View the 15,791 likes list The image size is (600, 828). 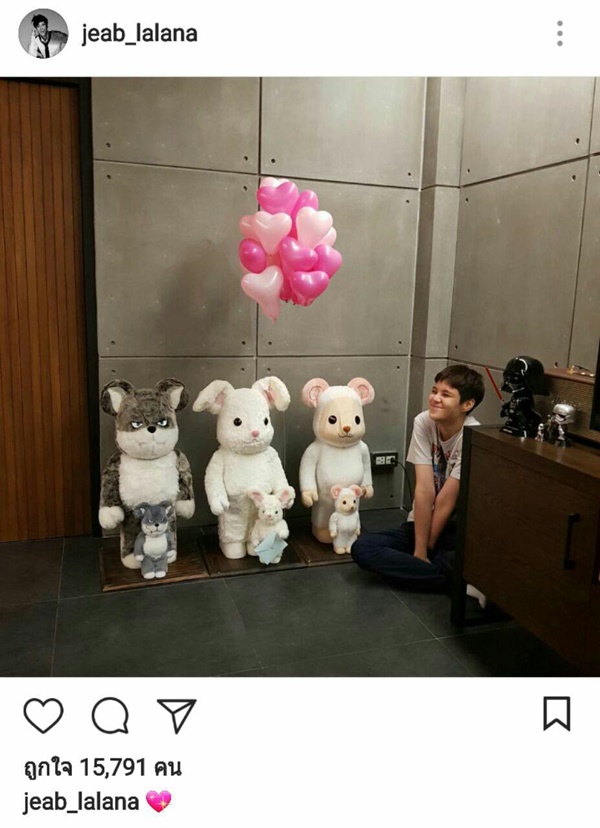(102, 768)
